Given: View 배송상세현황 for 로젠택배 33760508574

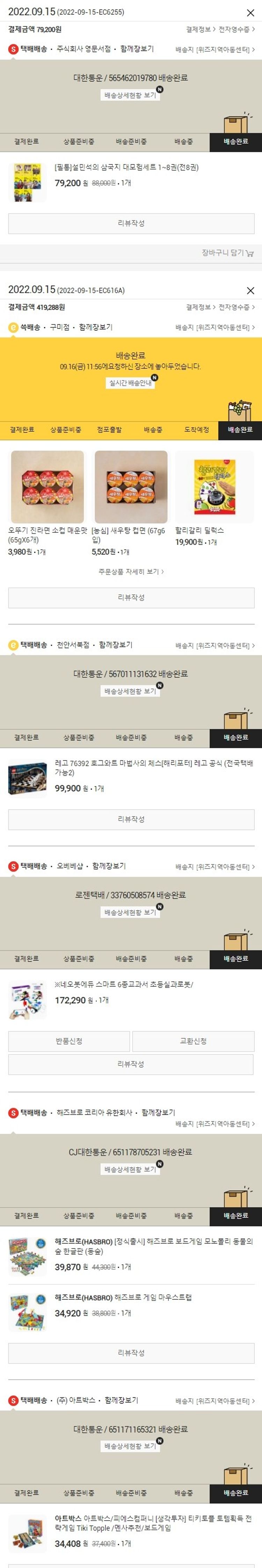Looking at the screenshot, I should [130, 912].
